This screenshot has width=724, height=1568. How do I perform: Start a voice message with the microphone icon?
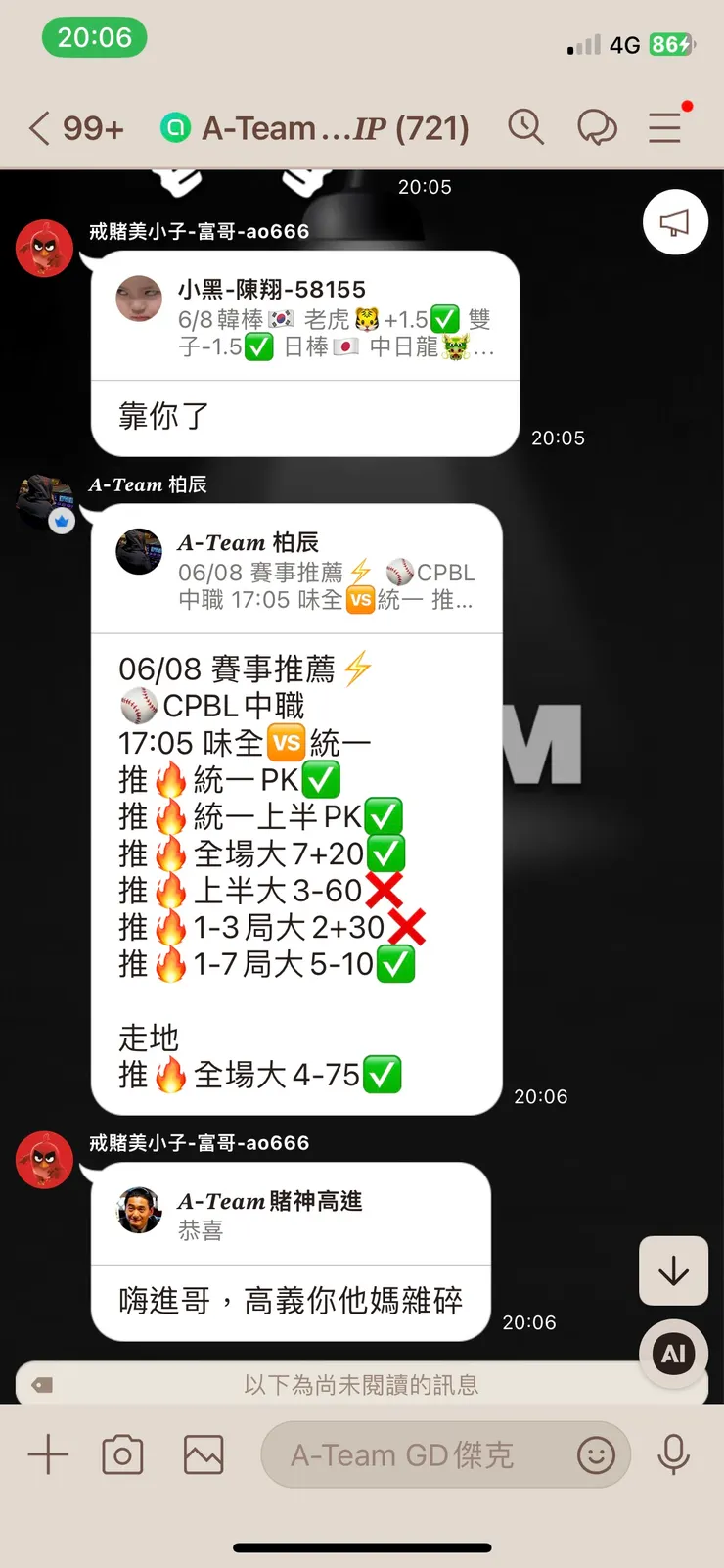(x=674, y=1455)
